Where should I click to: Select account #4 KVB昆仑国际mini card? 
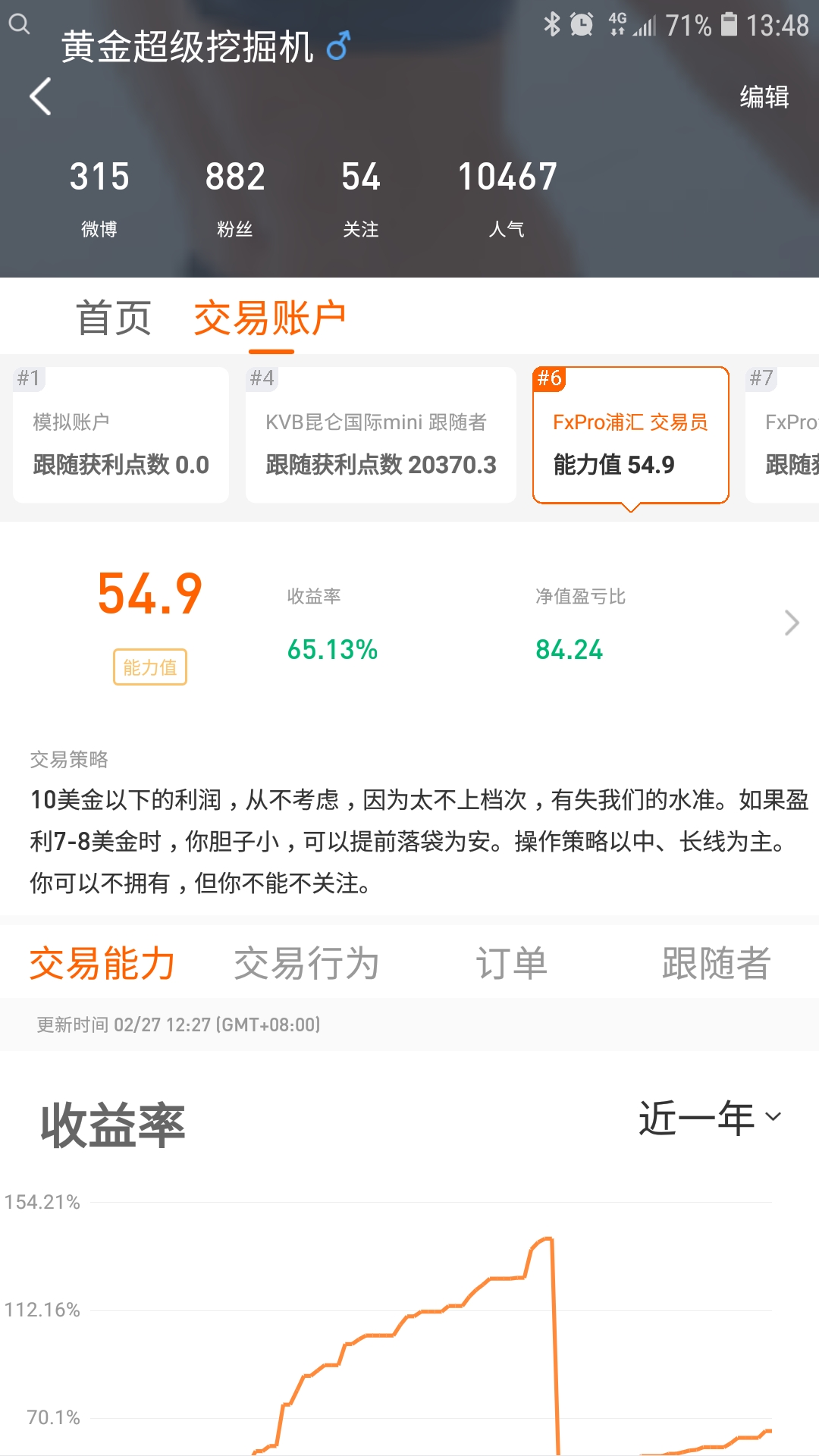(381, 435)
